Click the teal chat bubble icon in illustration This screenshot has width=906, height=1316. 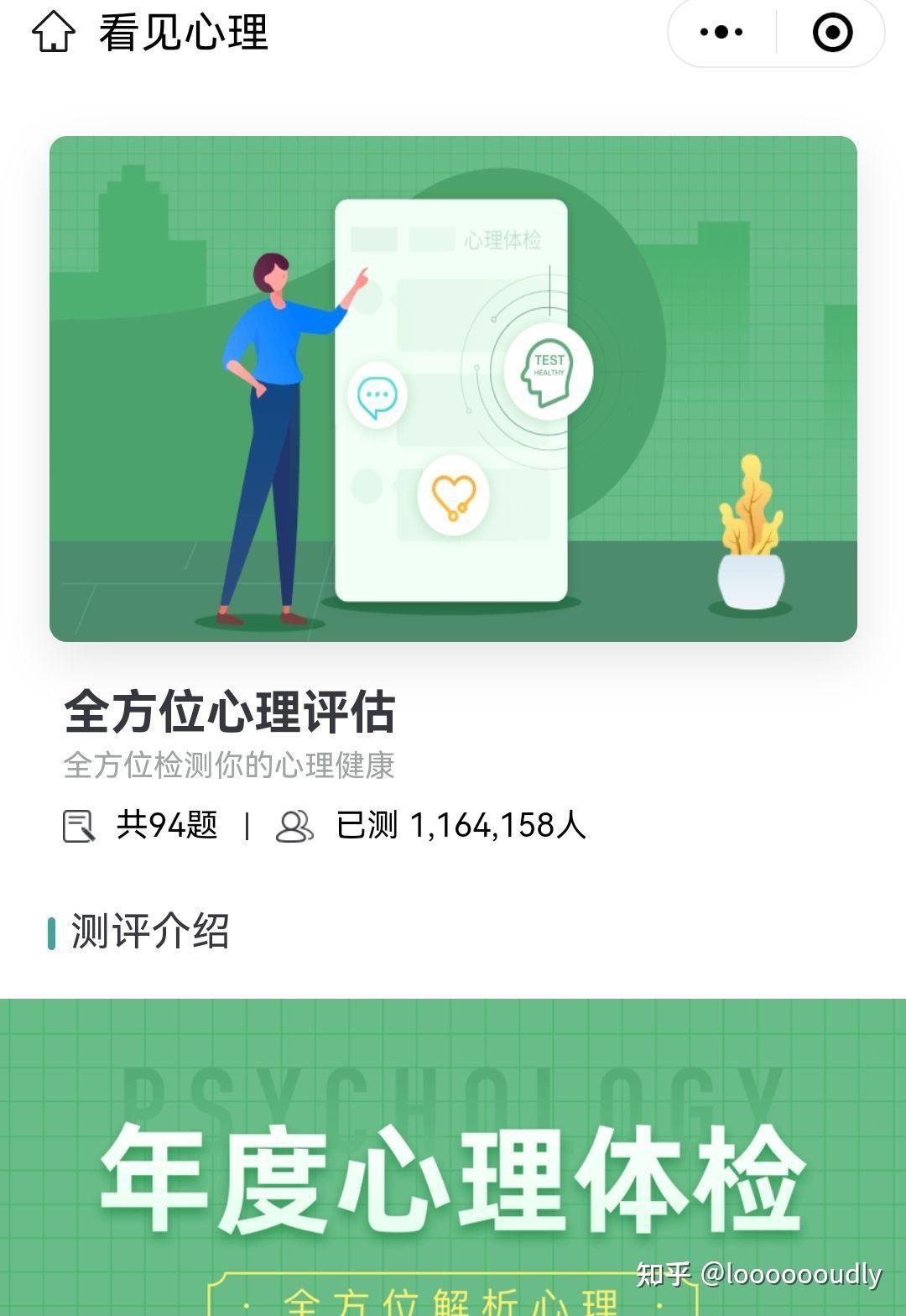click(377, 394)
